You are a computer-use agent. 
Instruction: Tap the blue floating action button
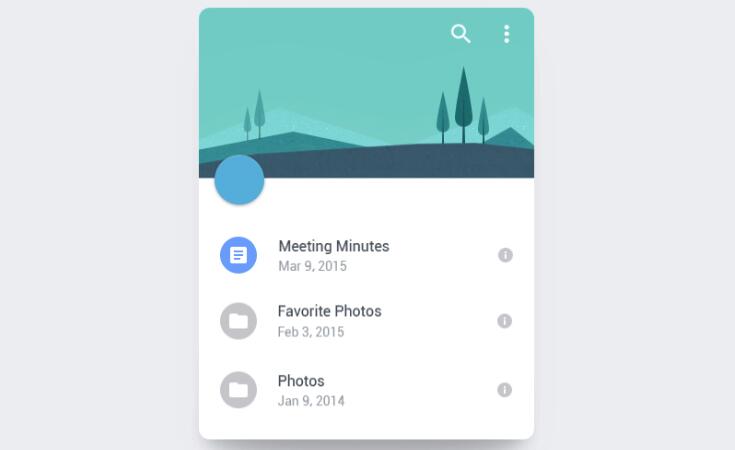pos(239,180)
